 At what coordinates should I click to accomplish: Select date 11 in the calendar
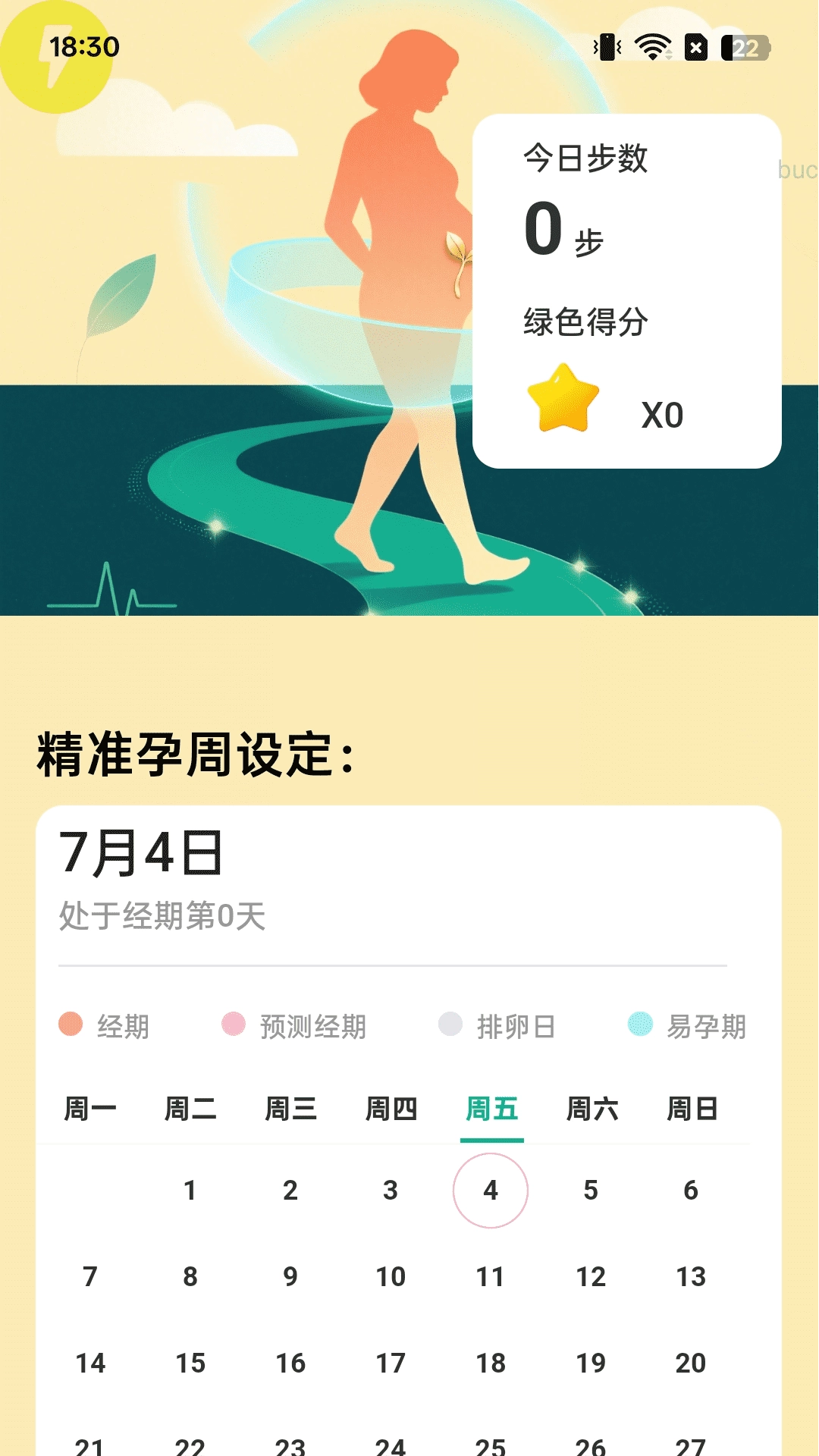(491, 1276)
